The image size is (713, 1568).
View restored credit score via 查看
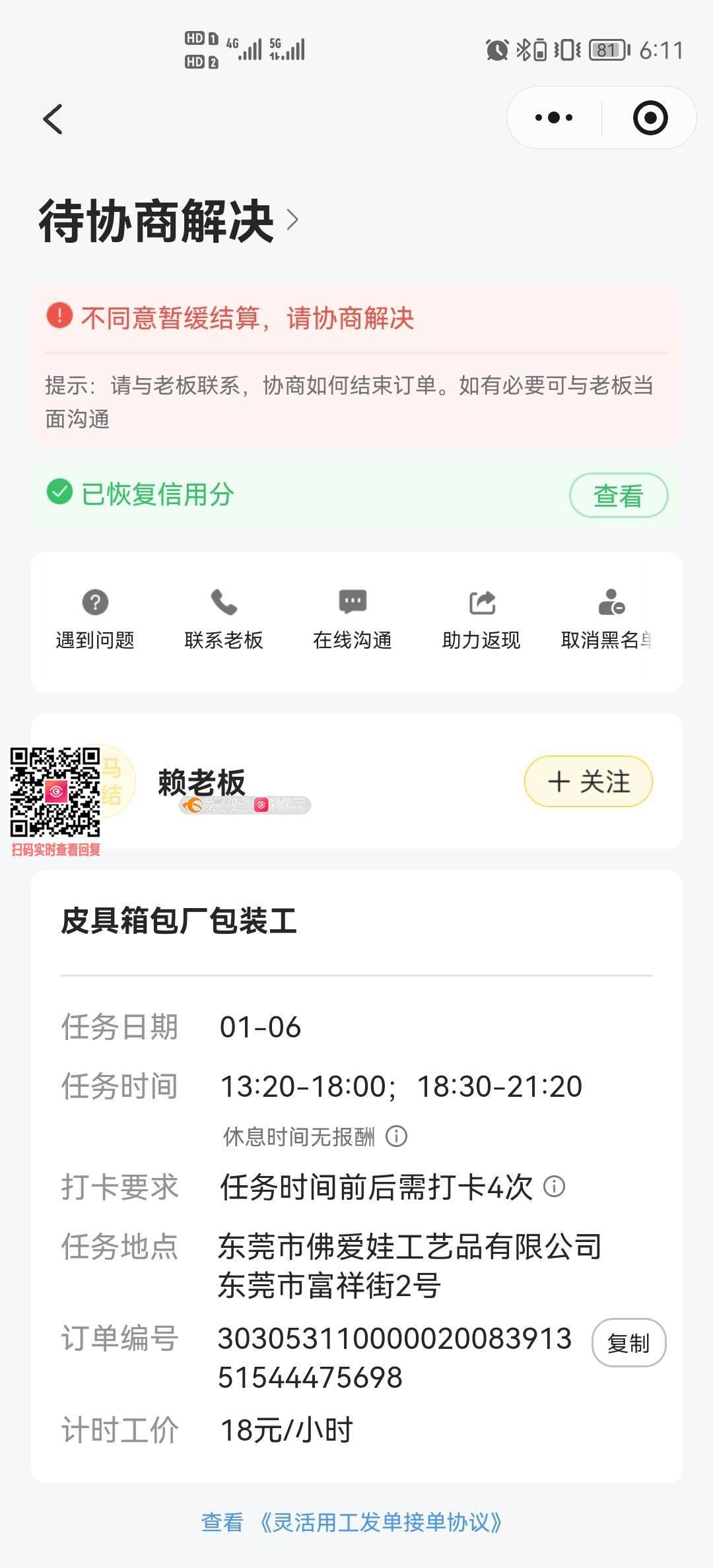point(618,496)
